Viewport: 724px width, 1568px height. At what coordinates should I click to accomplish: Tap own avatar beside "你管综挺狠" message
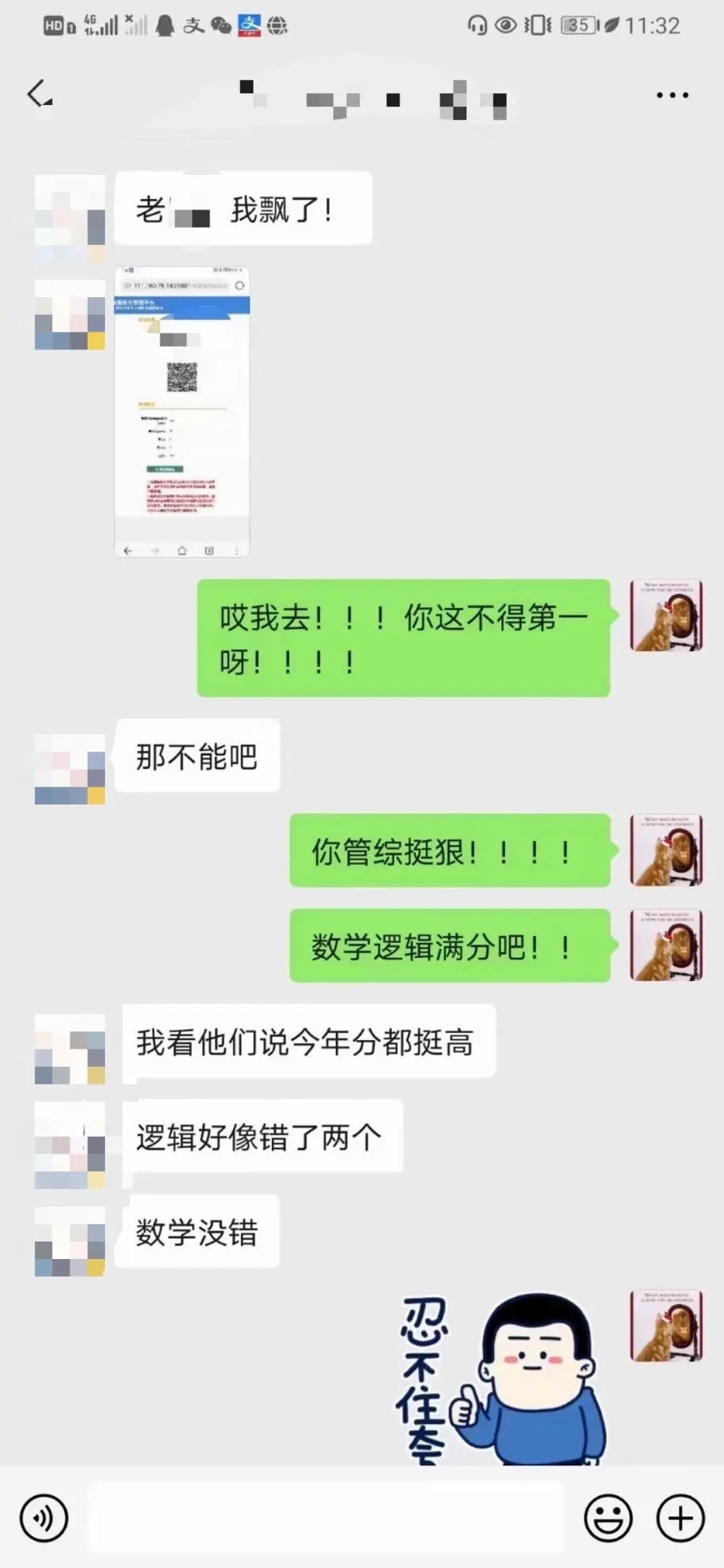(x=666, y=851)
